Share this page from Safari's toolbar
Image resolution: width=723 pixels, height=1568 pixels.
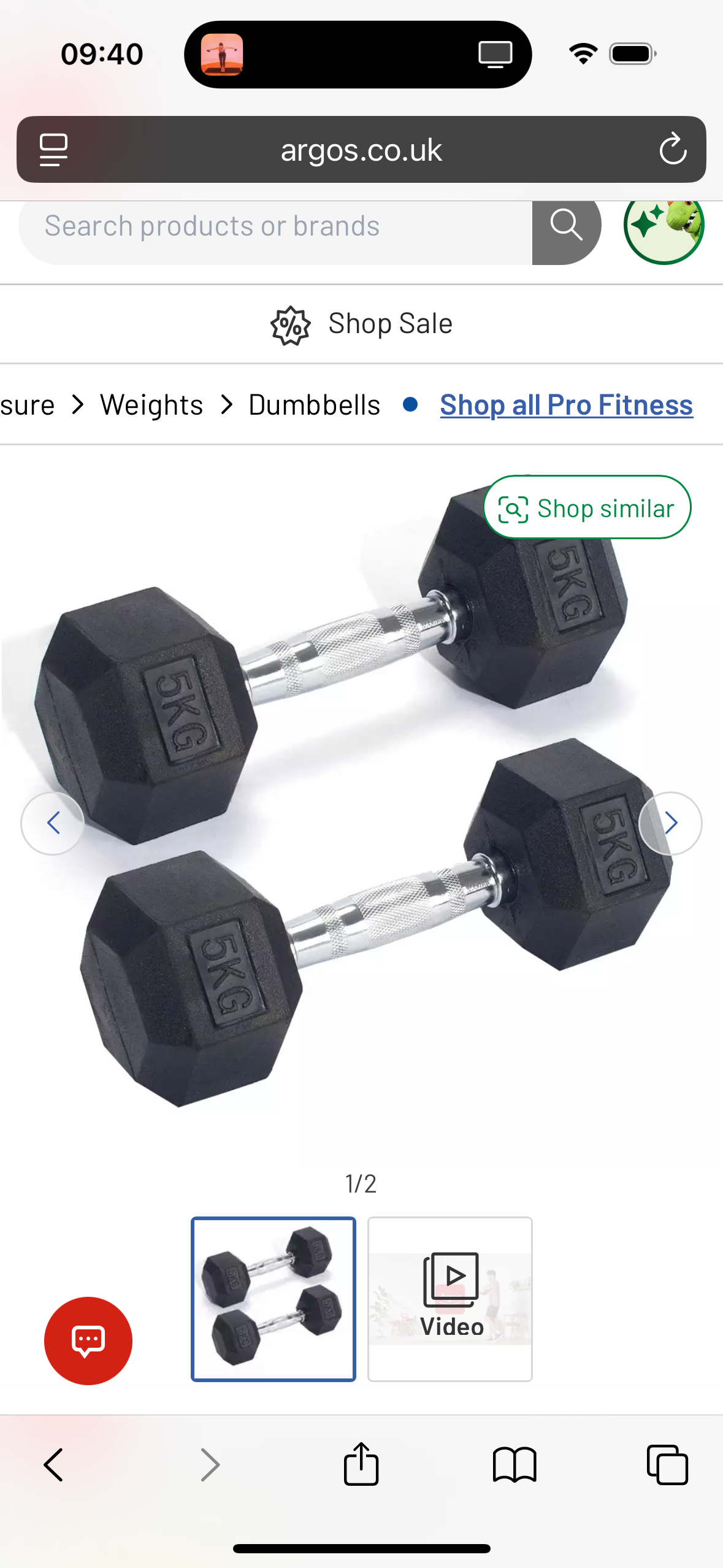point(361,1465)
